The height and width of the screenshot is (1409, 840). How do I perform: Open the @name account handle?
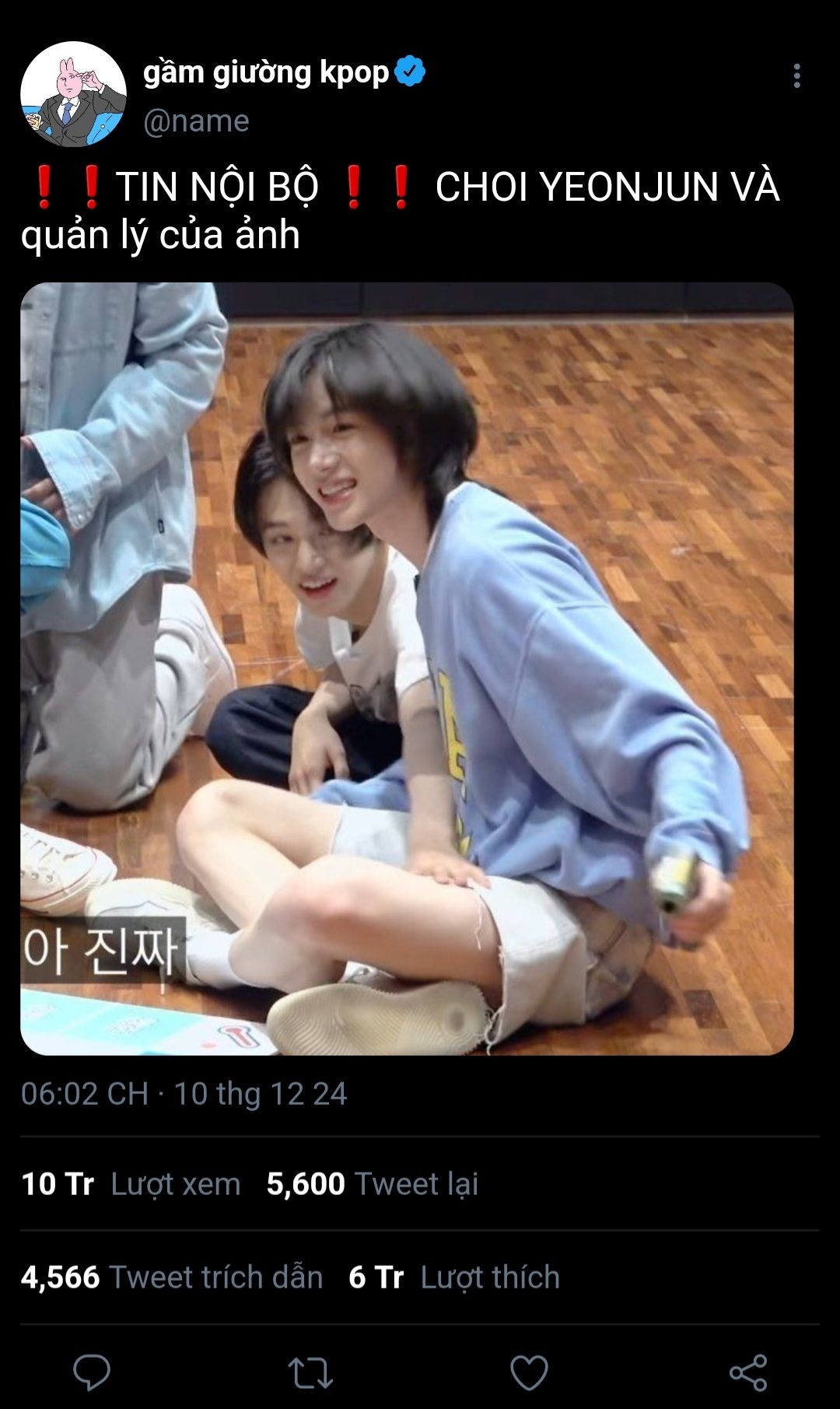[196, 121]
